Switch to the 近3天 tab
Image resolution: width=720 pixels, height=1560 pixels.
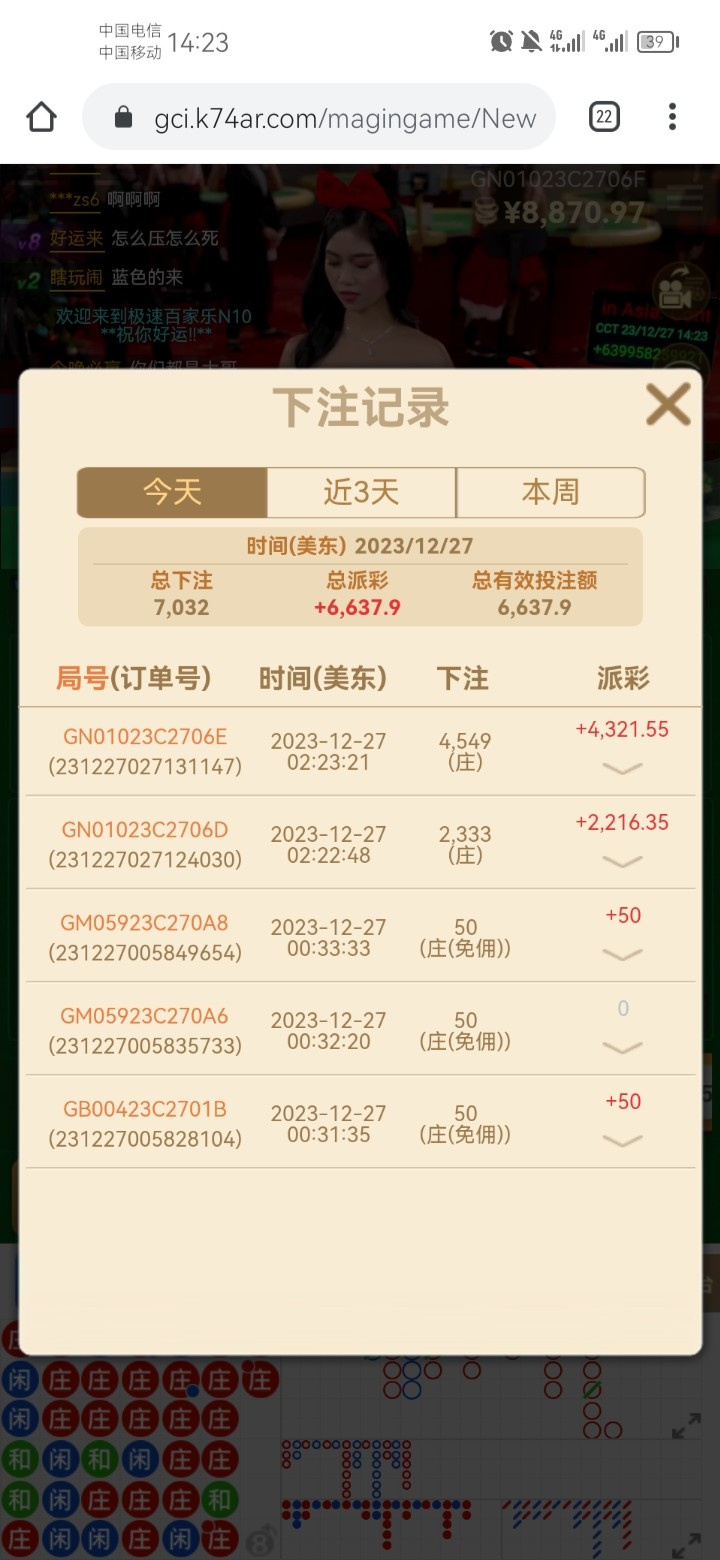tap(361, 492)
